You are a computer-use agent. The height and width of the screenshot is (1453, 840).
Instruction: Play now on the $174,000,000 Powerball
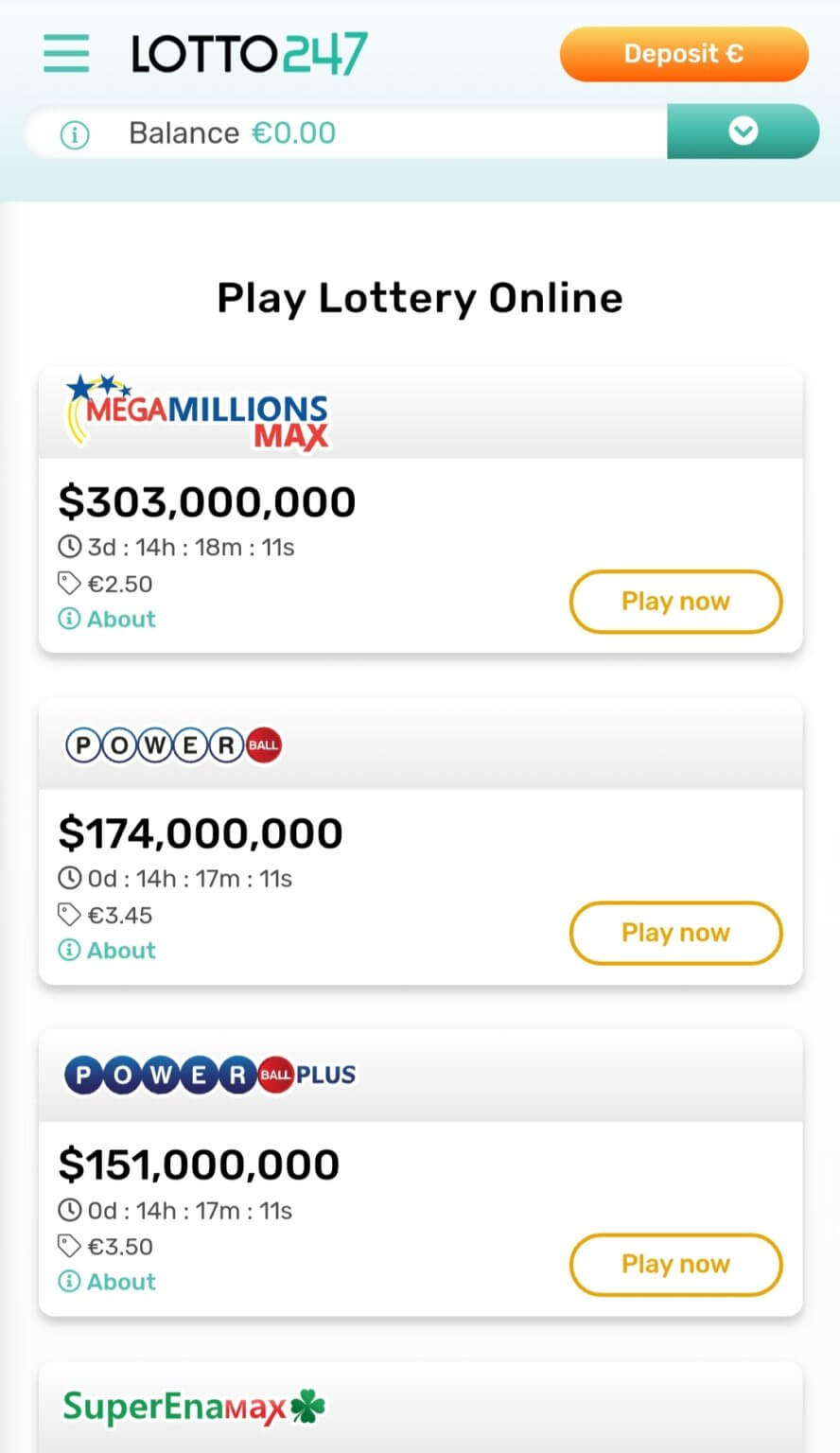[x=675, y=933]
